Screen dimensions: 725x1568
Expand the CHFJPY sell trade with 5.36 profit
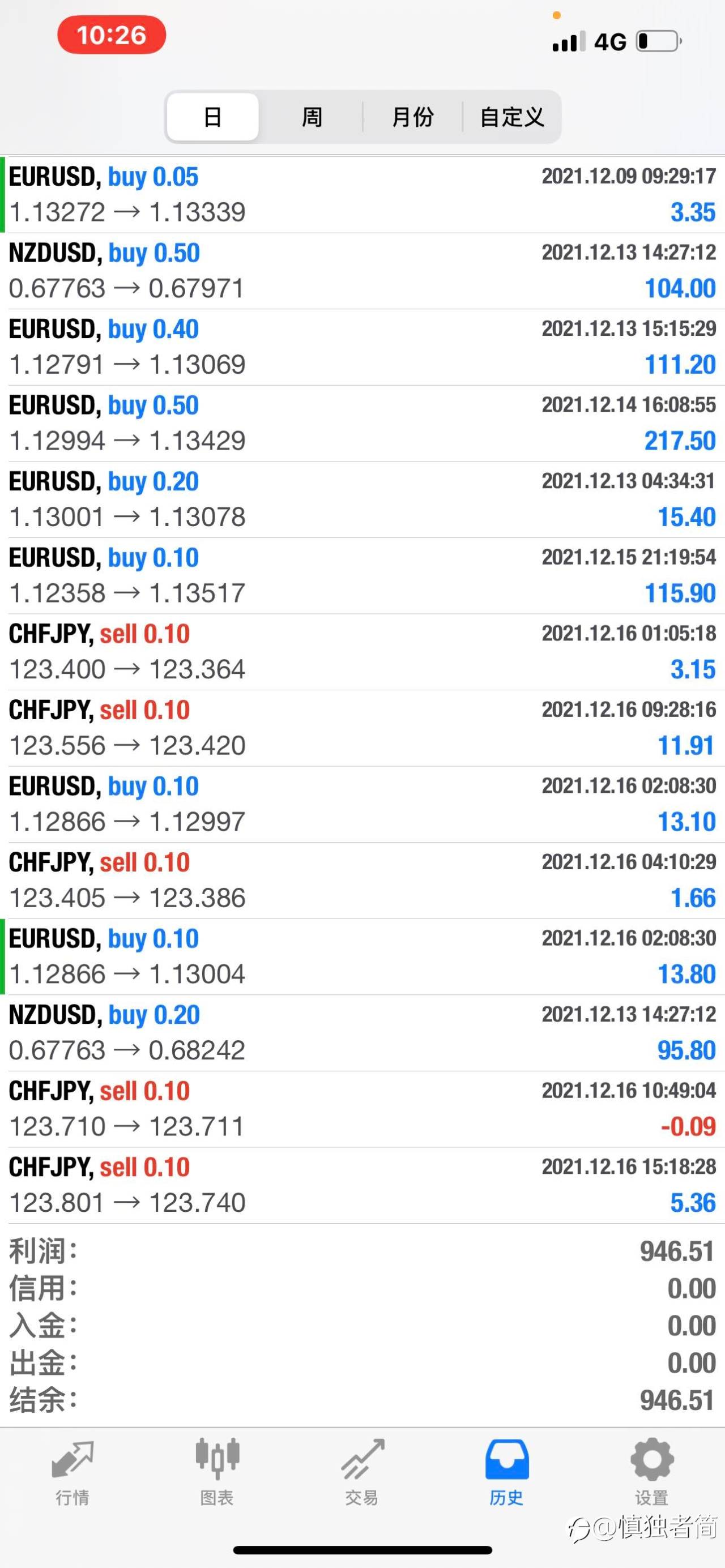pos(362,1185)
